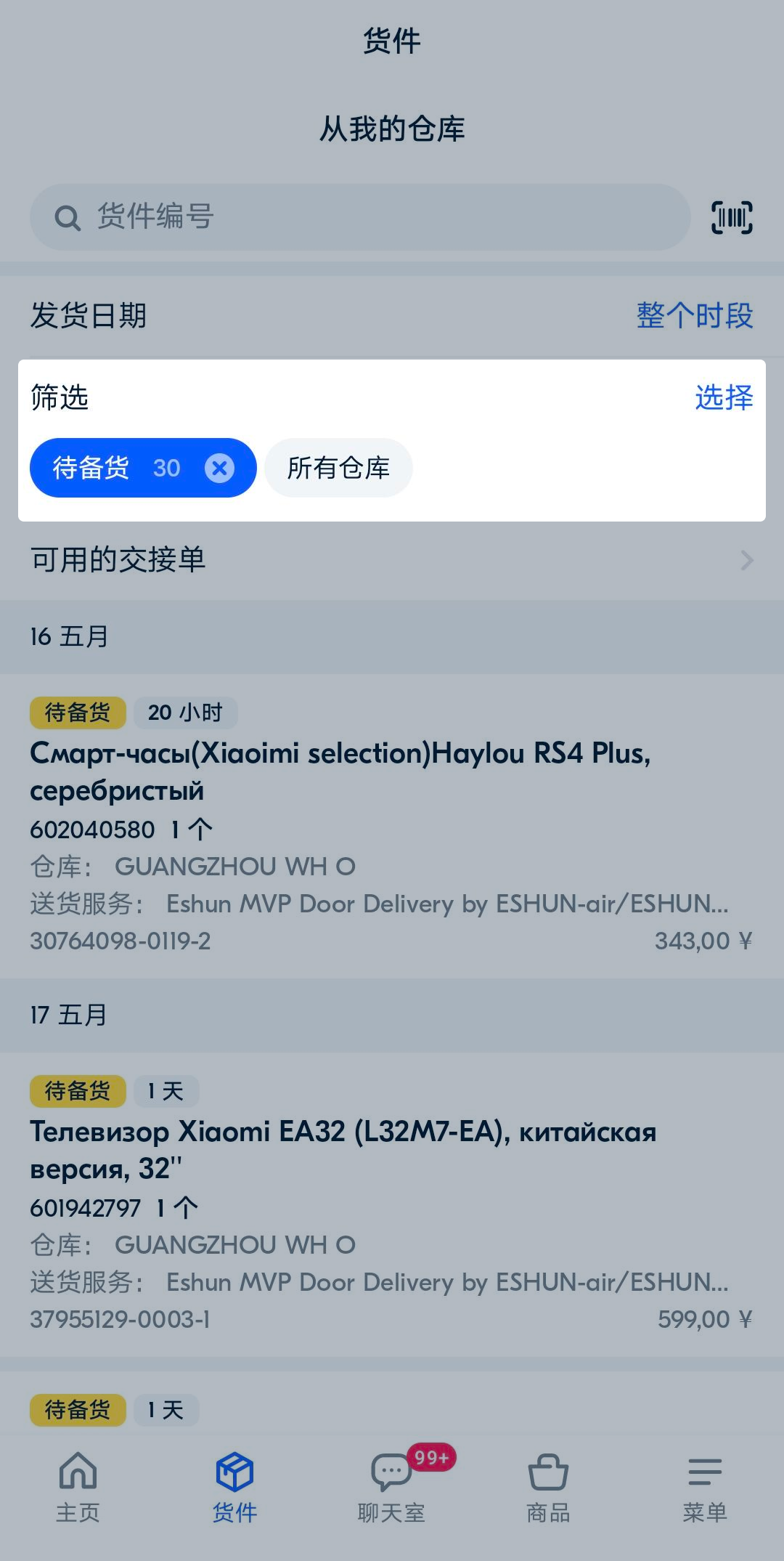Tap the 货件编号 search input field
The height and width of the screenshot is (1561, 784).
[290, 216]
